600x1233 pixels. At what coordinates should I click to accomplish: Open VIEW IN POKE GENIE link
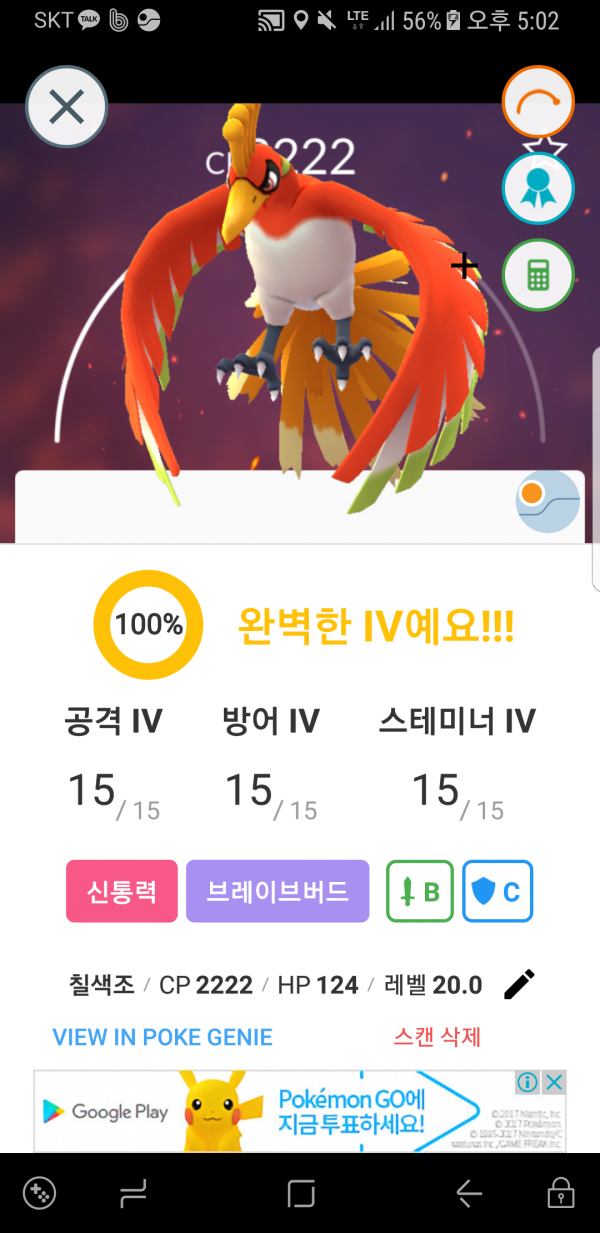click(x=162, y=1037)
